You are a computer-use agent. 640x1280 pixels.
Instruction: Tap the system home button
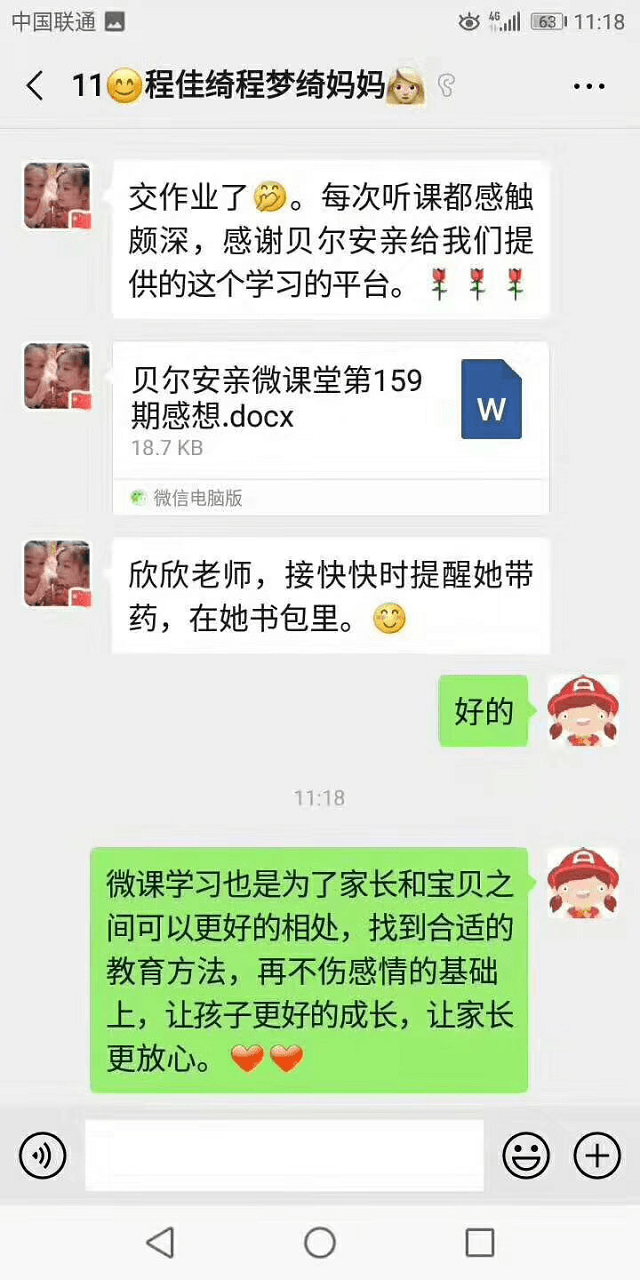tap(320, 1243)
